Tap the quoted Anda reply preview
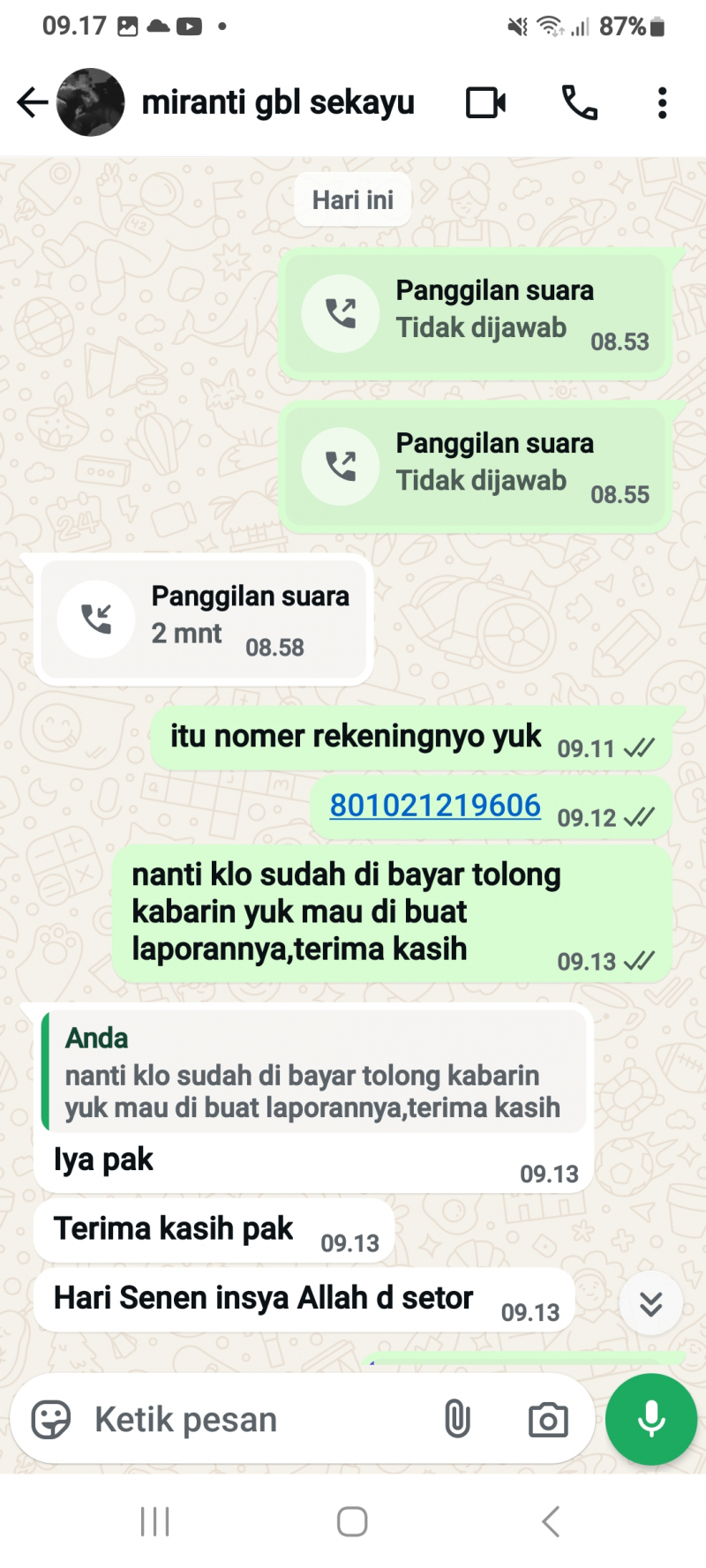The width and height of the screenshot is (706, 1568). 314,1071
